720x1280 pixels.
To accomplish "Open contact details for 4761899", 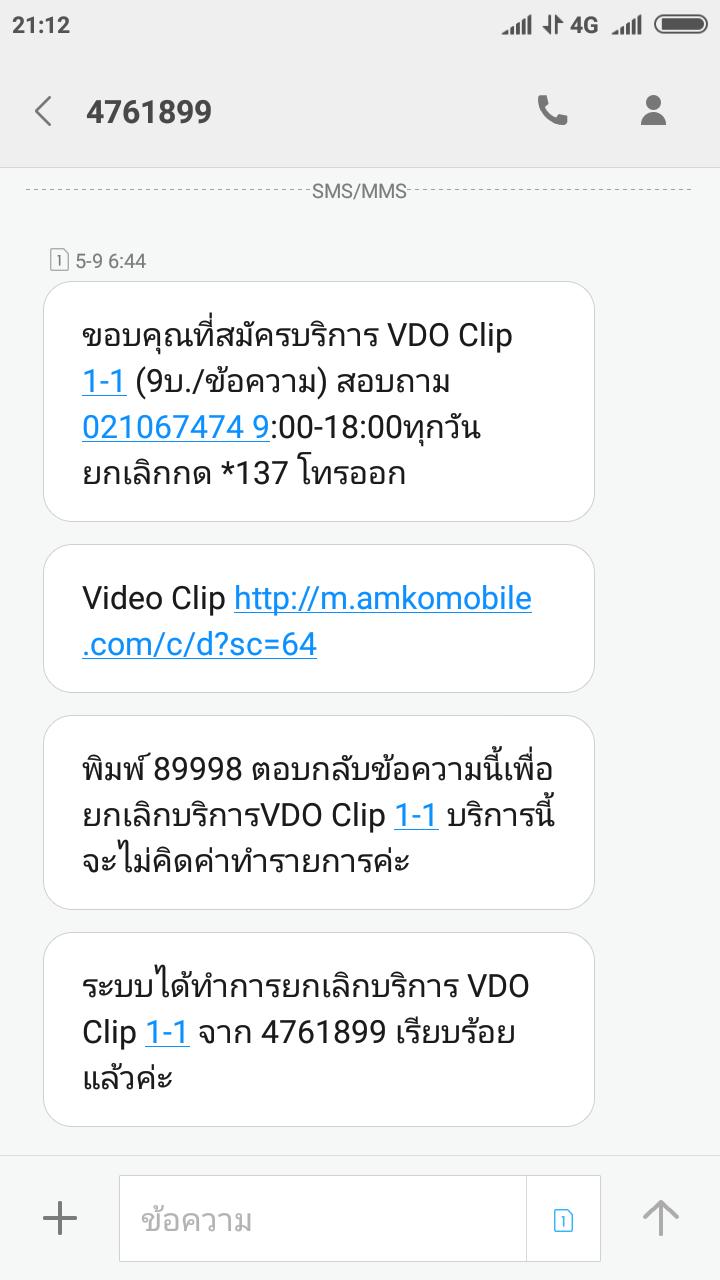I will tap(653, 111).
